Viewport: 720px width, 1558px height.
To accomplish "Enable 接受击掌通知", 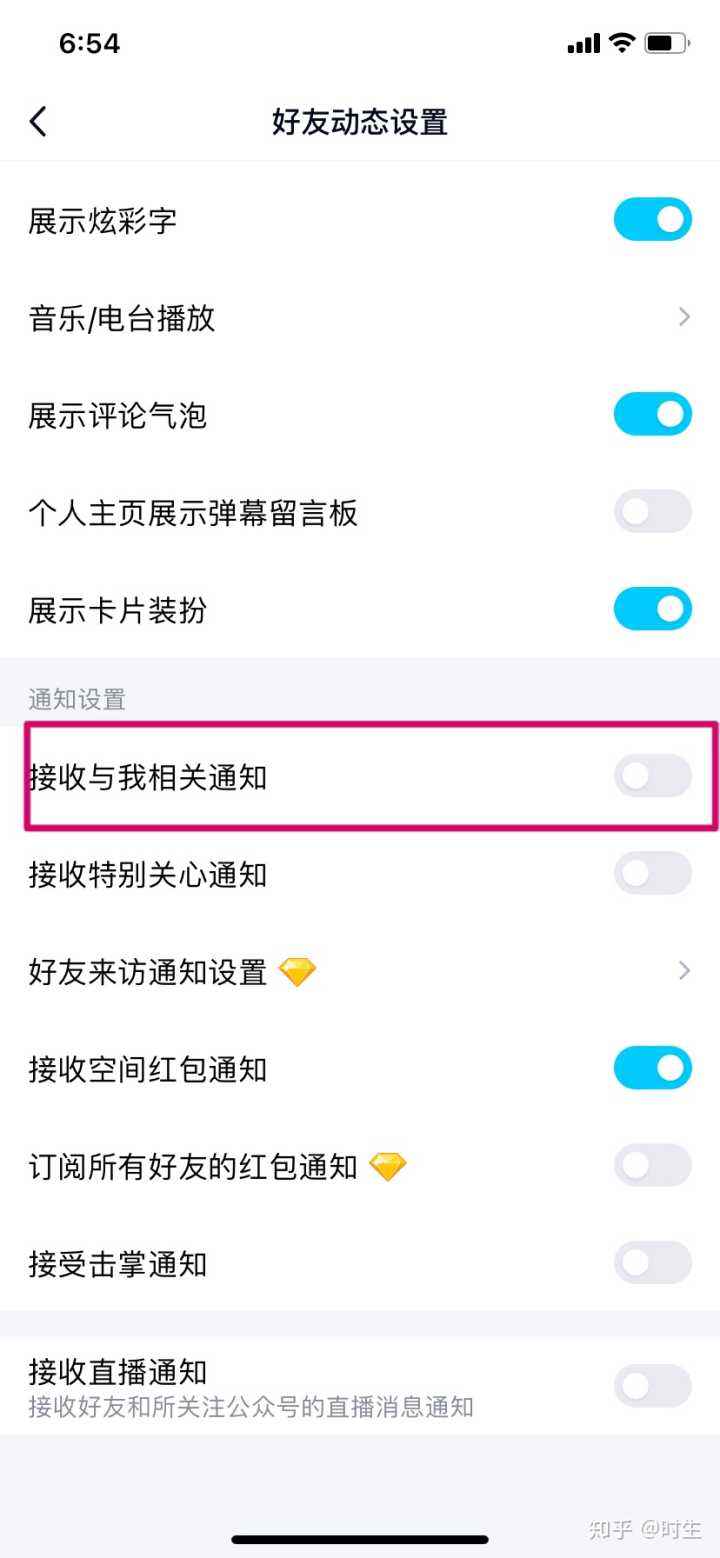I will pos(652,1262).
